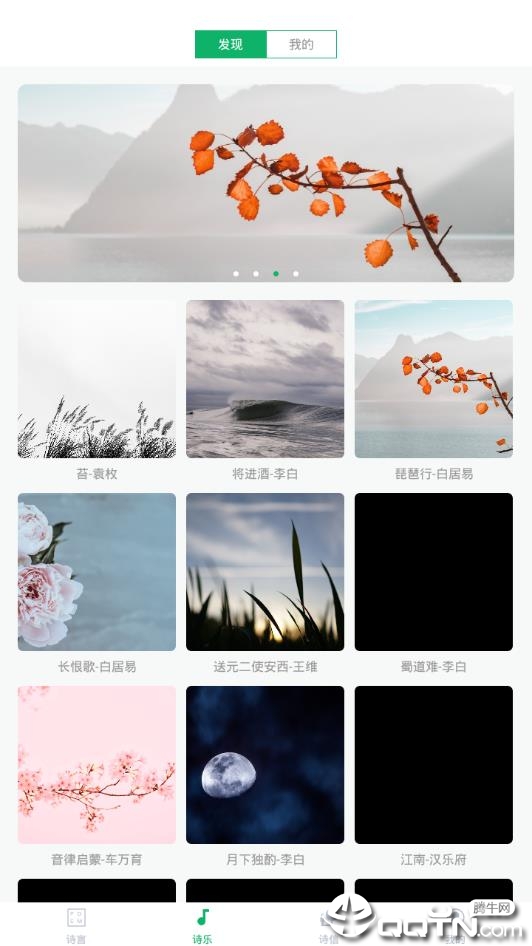Open the orange leaves banner
The width and height of the screenshot is (532, 946).
point(266,183)
